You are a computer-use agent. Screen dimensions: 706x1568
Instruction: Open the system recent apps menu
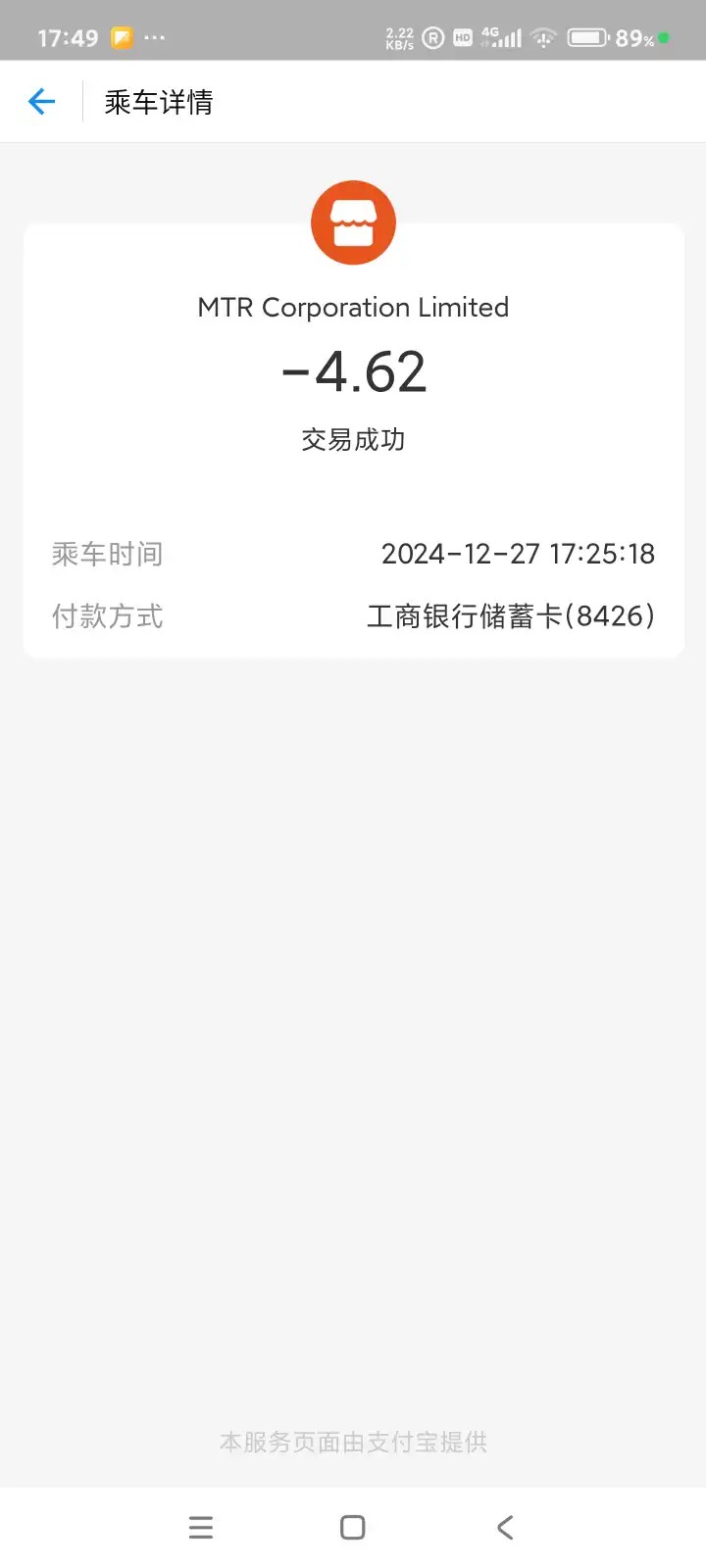pyautogui.click(x=201, y=1527)
